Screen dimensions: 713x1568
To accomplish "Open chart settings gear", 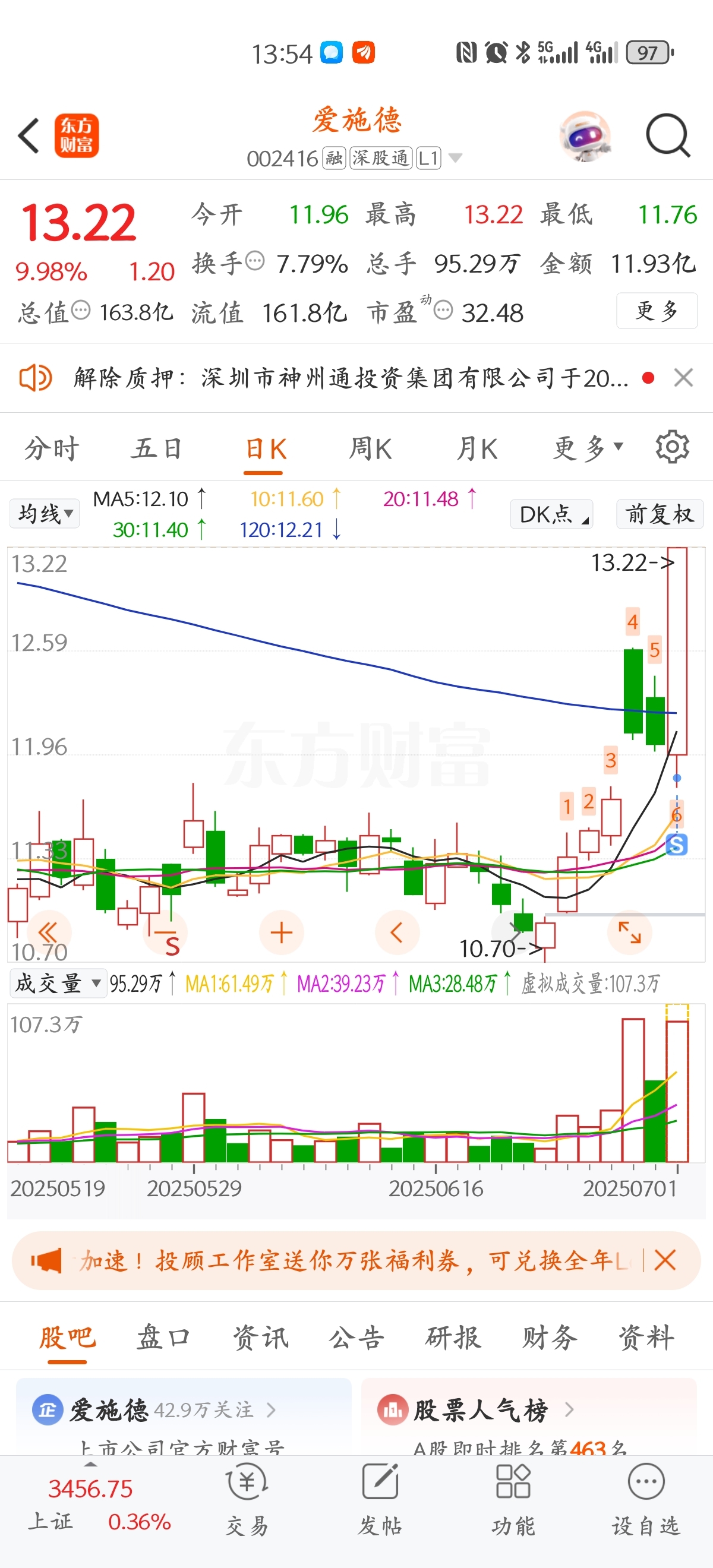I will pyautogui.click(x=672, y=447).
